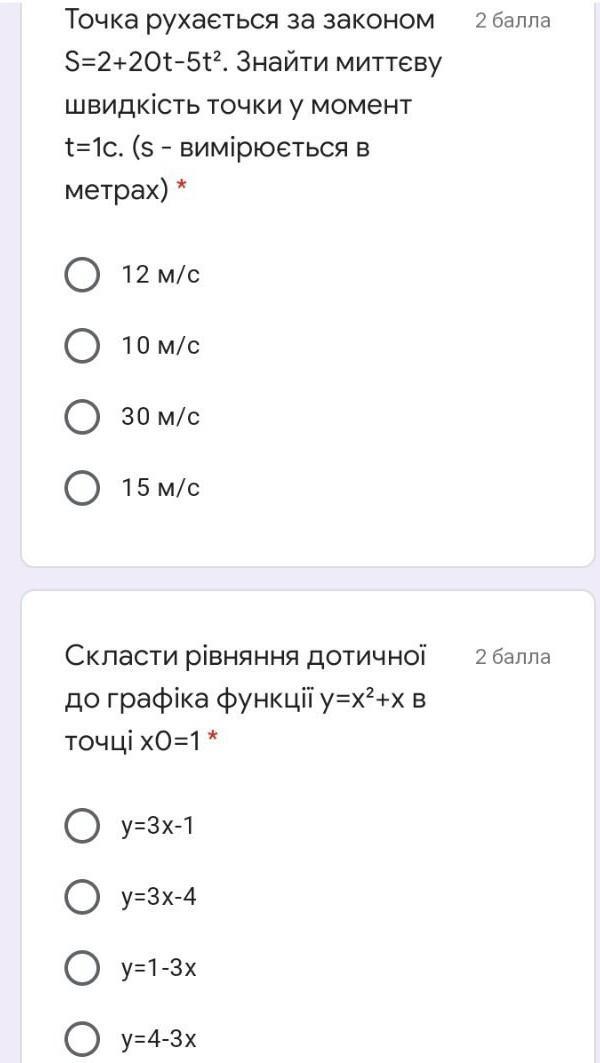Pick the 30 м/с answer
Viewport: 600px width, 1063px height.
pyautogui.click(x=82, y=417)
